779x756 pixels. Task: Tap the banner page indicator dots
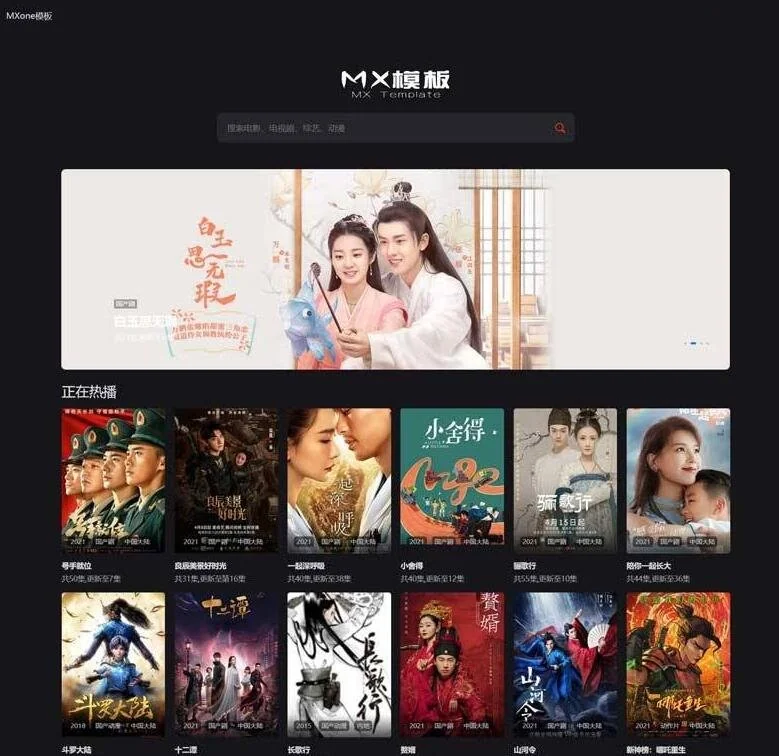point(697,343)
